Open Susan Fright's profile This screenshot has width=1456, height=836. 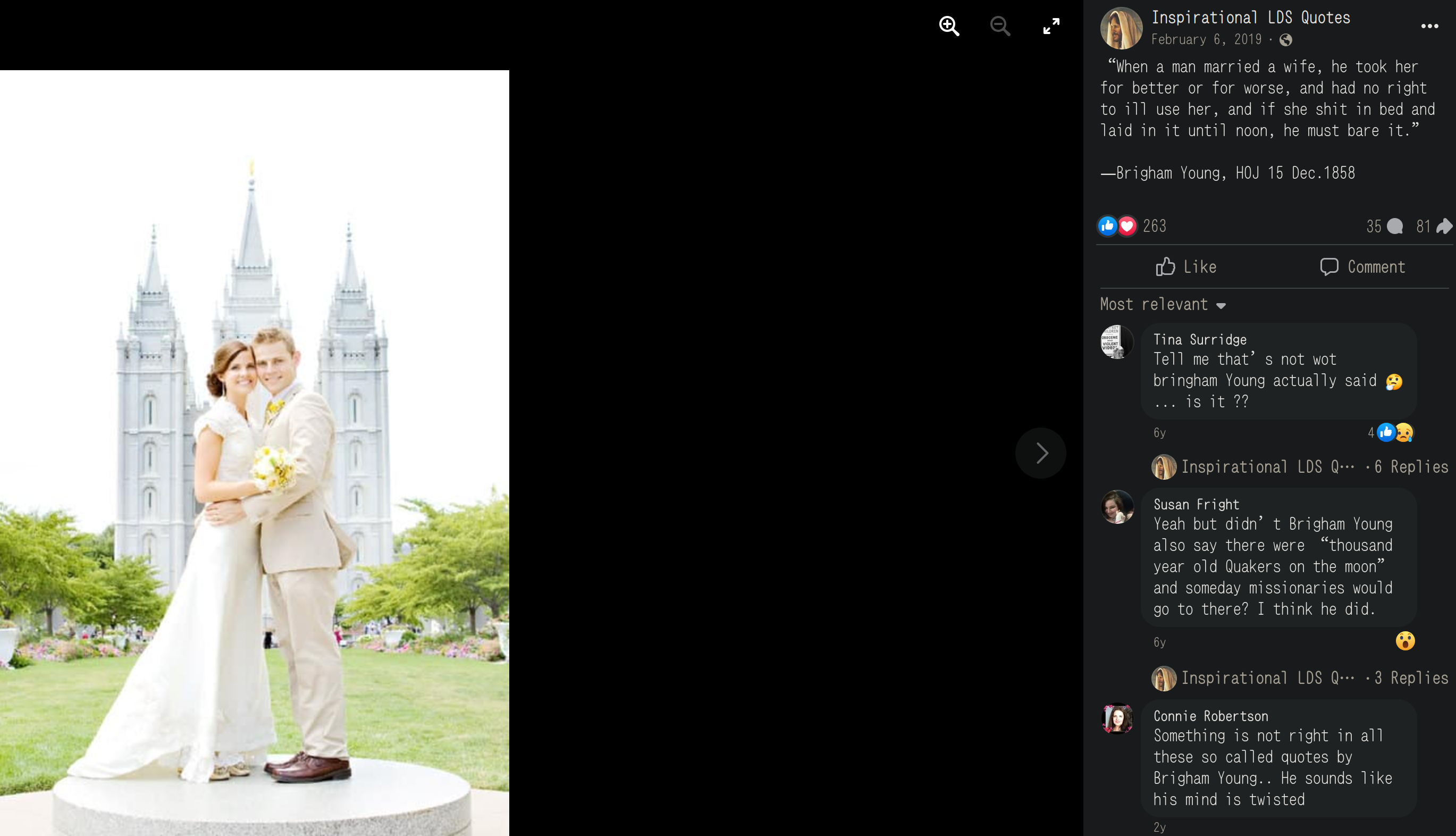[1196, 504]
